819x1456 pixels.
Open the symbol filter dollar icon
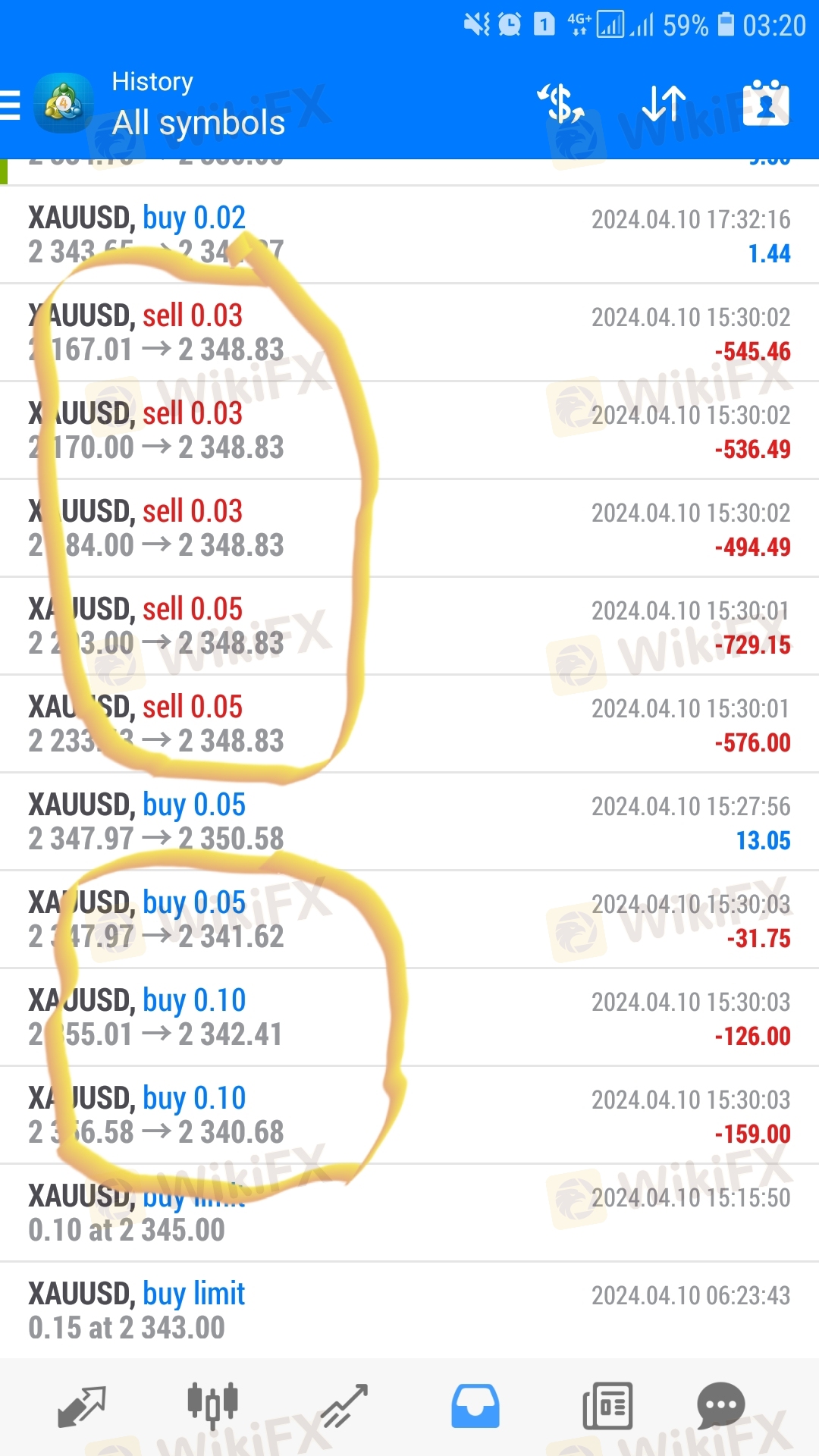[x=561, y=104]
